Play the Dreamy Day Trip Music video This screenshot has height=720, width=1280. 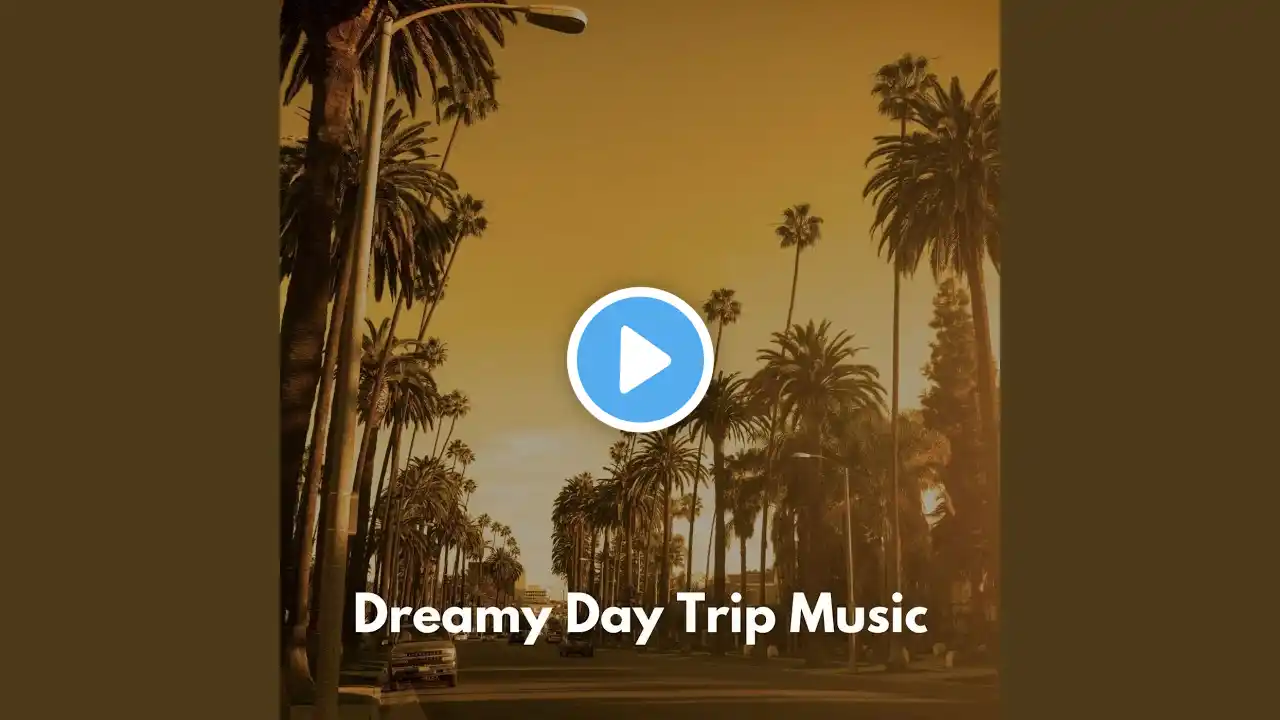coord(640,359)
